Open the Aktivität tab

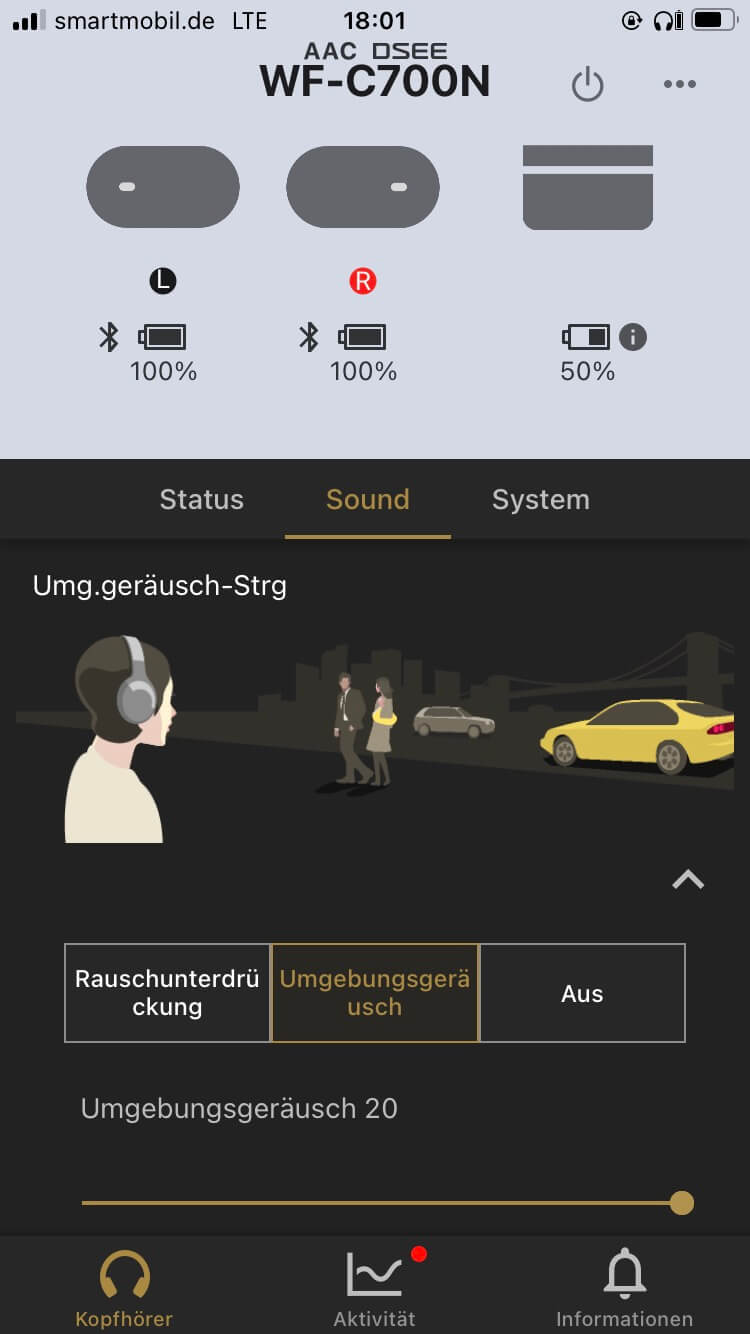pos(375,1288)
